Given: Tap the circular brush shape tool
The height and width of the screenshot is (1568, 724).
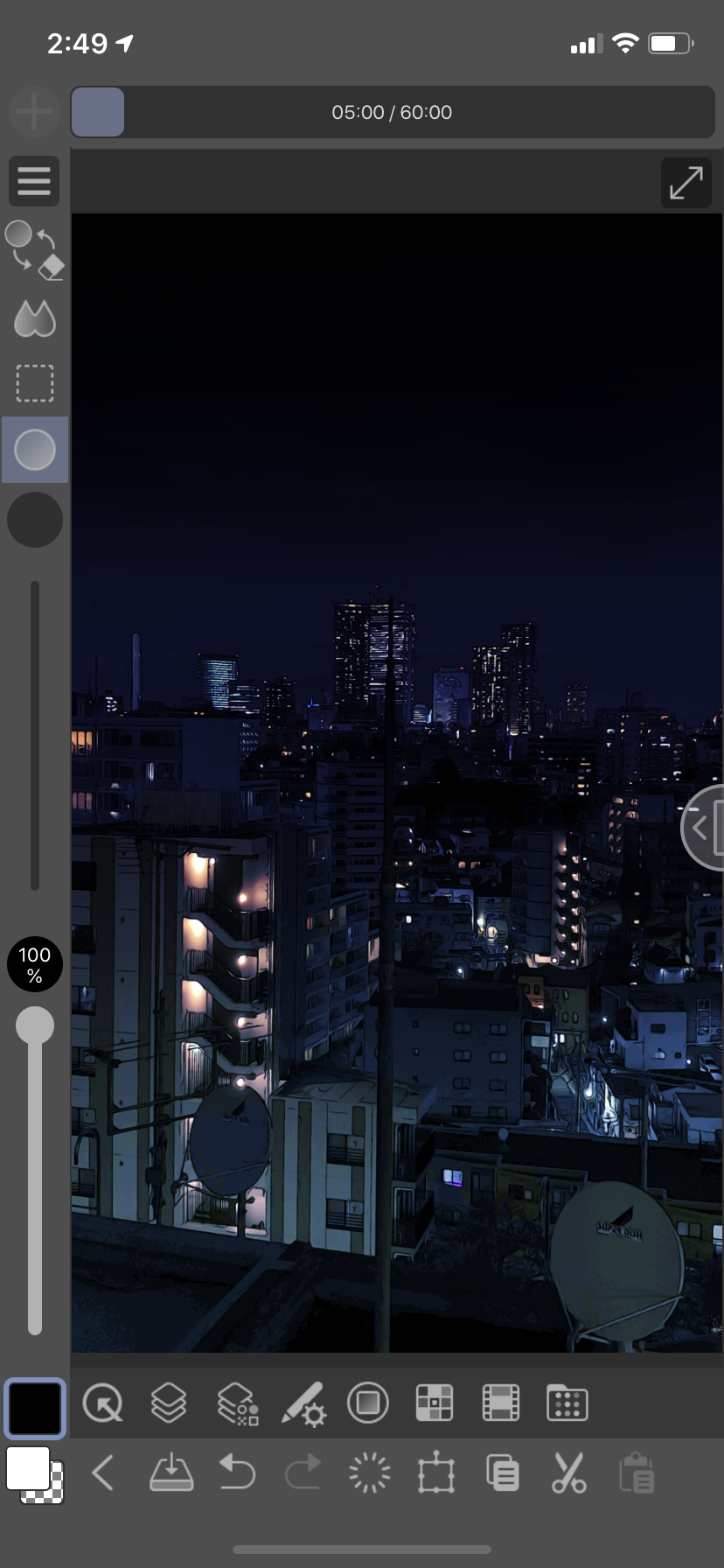Looking at the screenshot, I should point(35,450).
